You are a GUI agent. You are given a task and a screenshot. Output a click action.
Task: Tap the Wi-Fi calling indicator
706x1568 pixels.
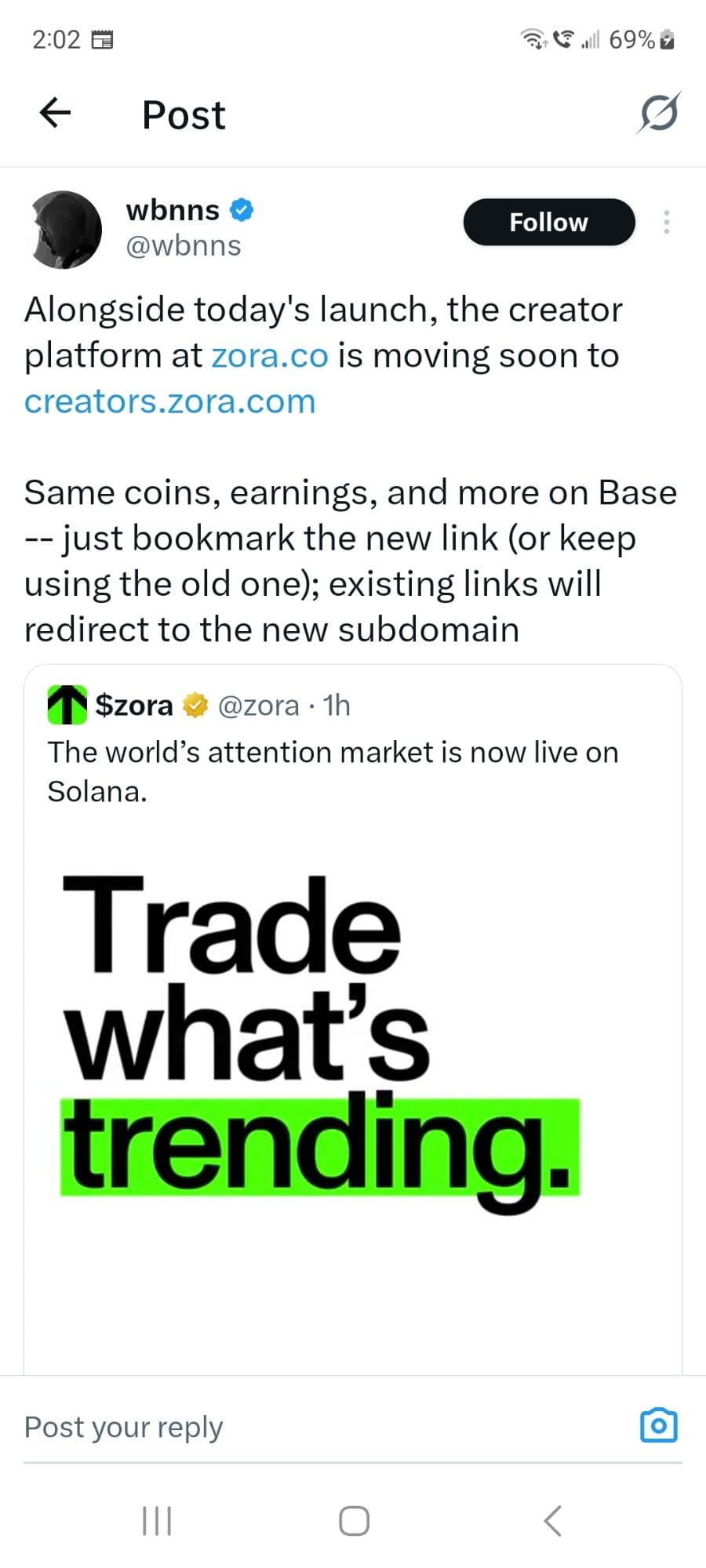click(562, 38)
